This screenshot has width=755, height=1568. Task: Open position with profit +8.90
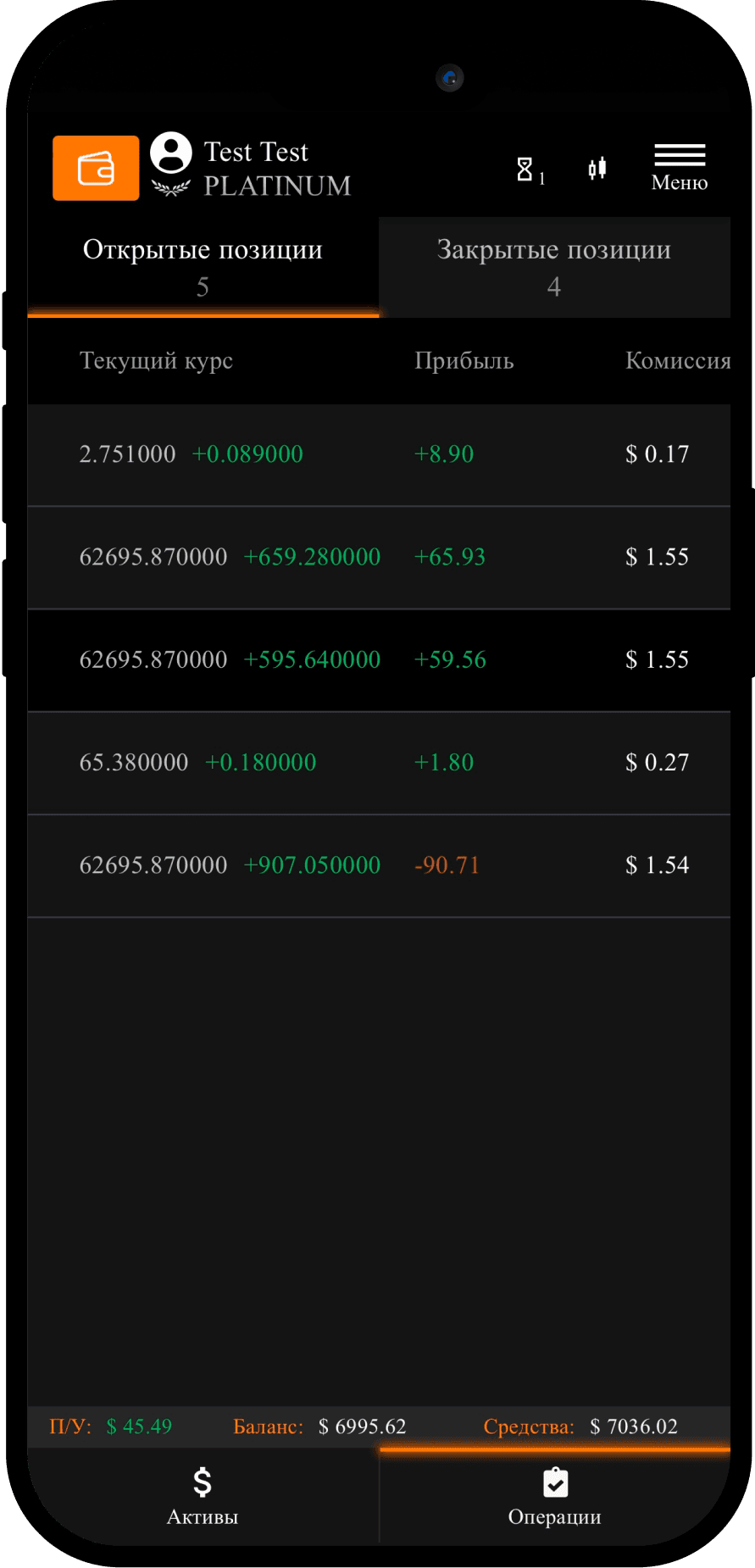pos(379,455)
